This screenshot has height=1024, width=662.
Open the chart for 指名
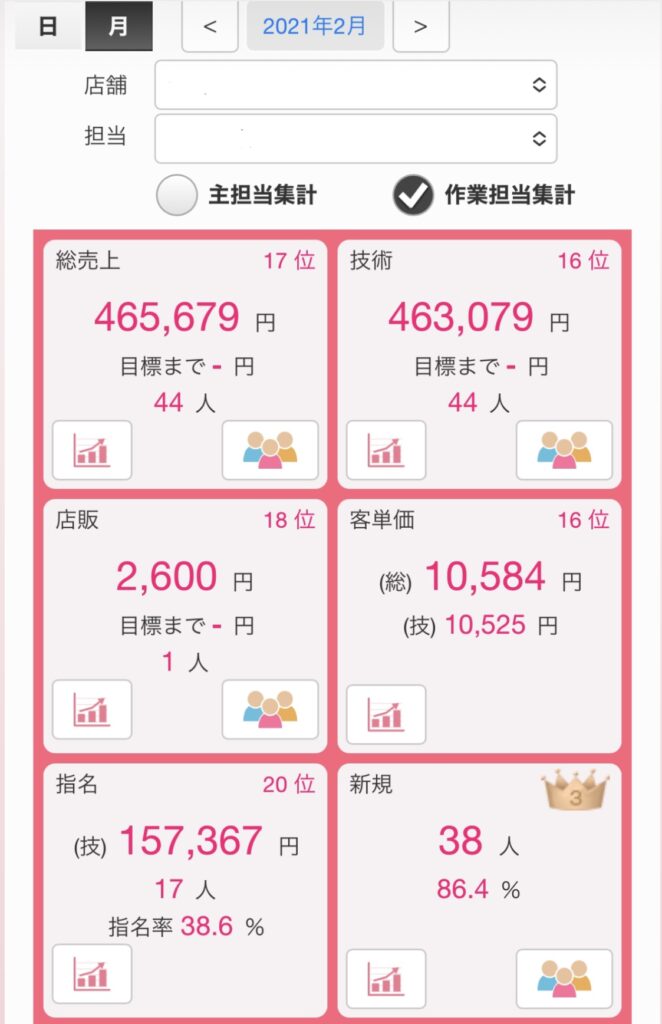pyautogui.click(x=92, y=973)
